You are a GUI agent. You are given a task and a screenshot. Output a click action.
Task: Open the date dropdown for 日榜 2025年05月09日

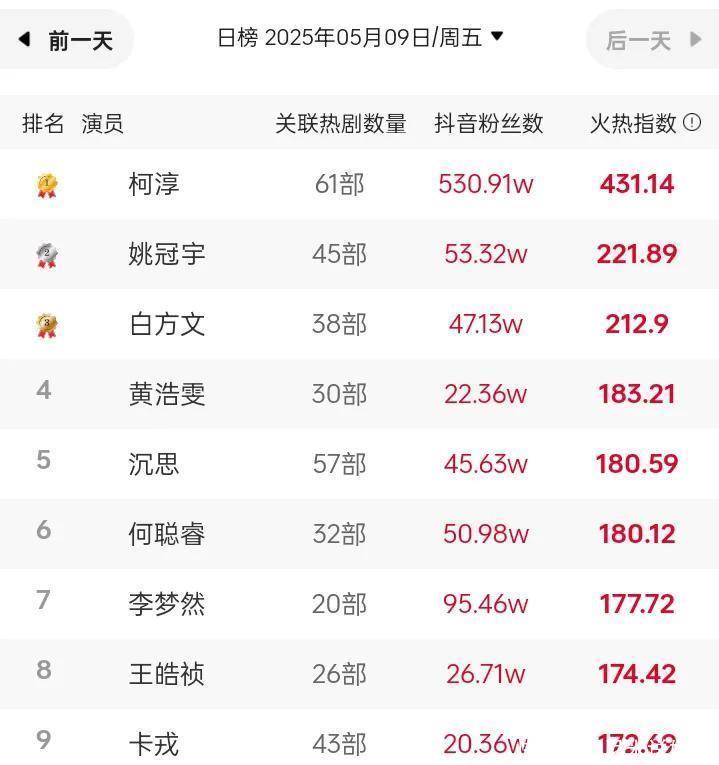coord(360,38)
